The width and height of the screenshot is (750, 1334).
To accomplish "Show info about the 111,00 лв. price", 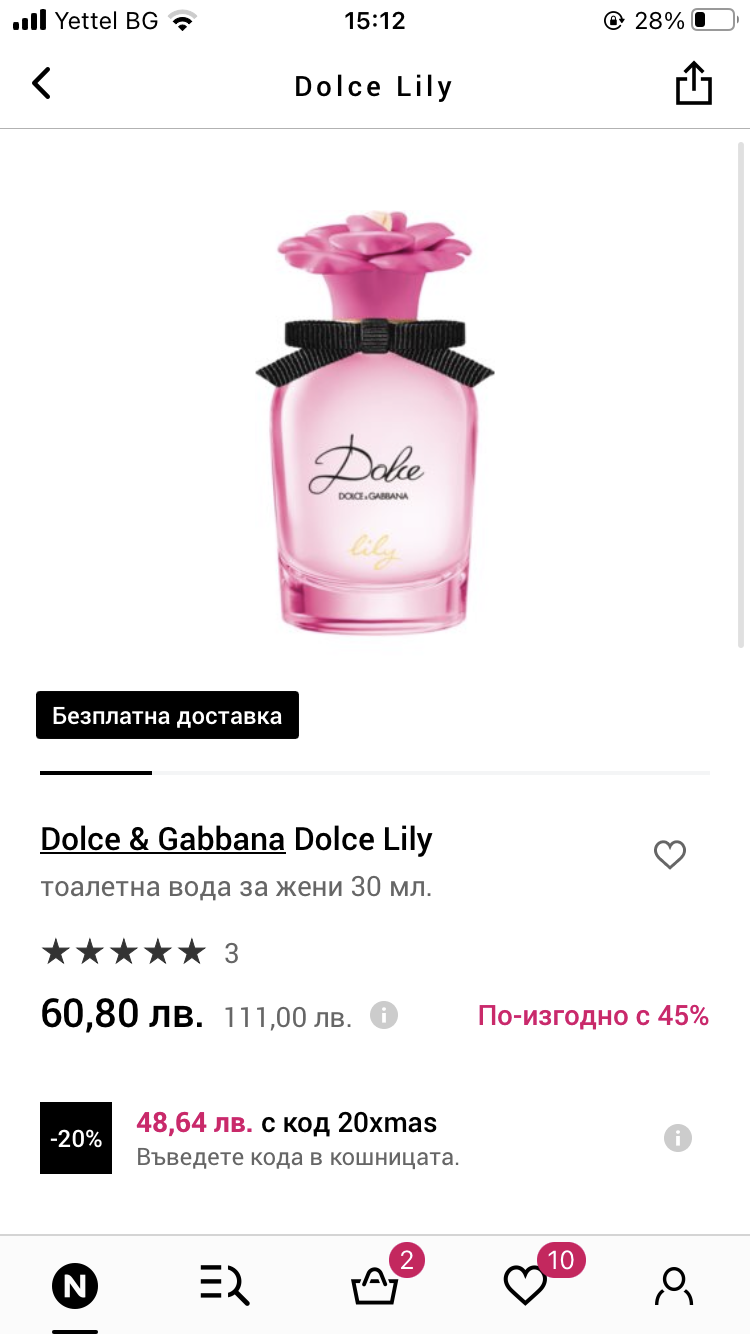I will [x=384, y=1016].
